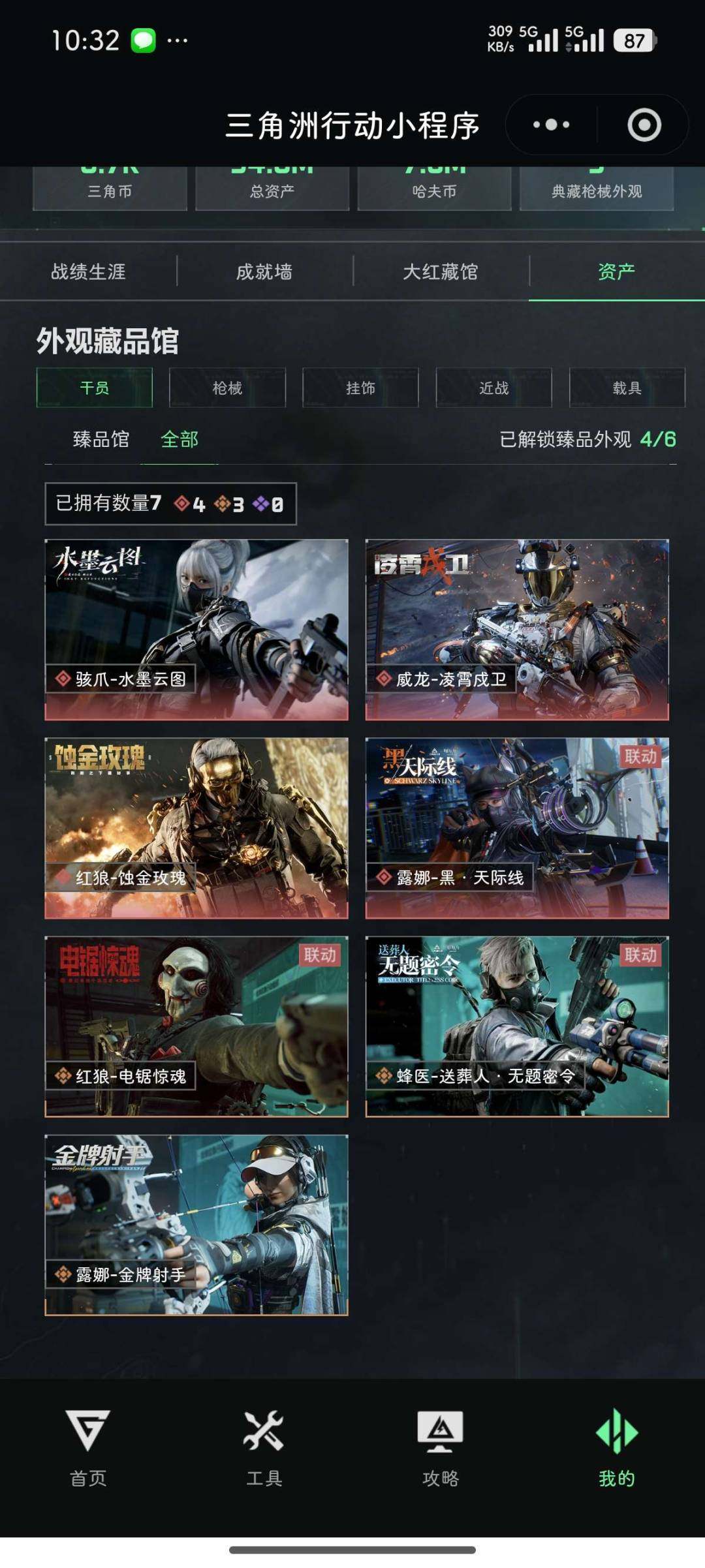Tap the green WeChat notification icon in status bar
The width and height of the screenshot is (705, 1568).
(x=145, y=42)
